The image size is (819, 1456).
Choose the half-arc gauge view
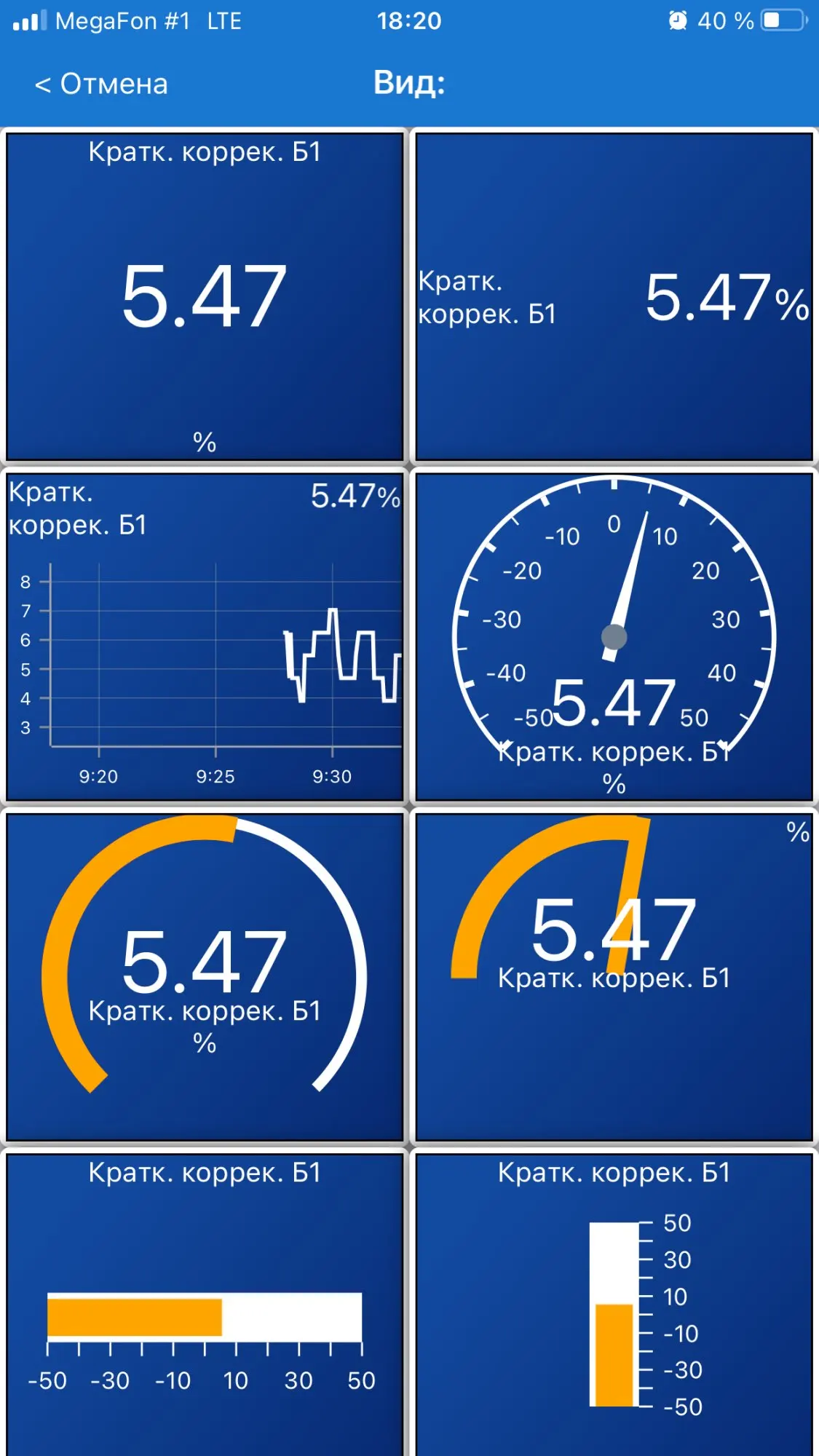614,976
